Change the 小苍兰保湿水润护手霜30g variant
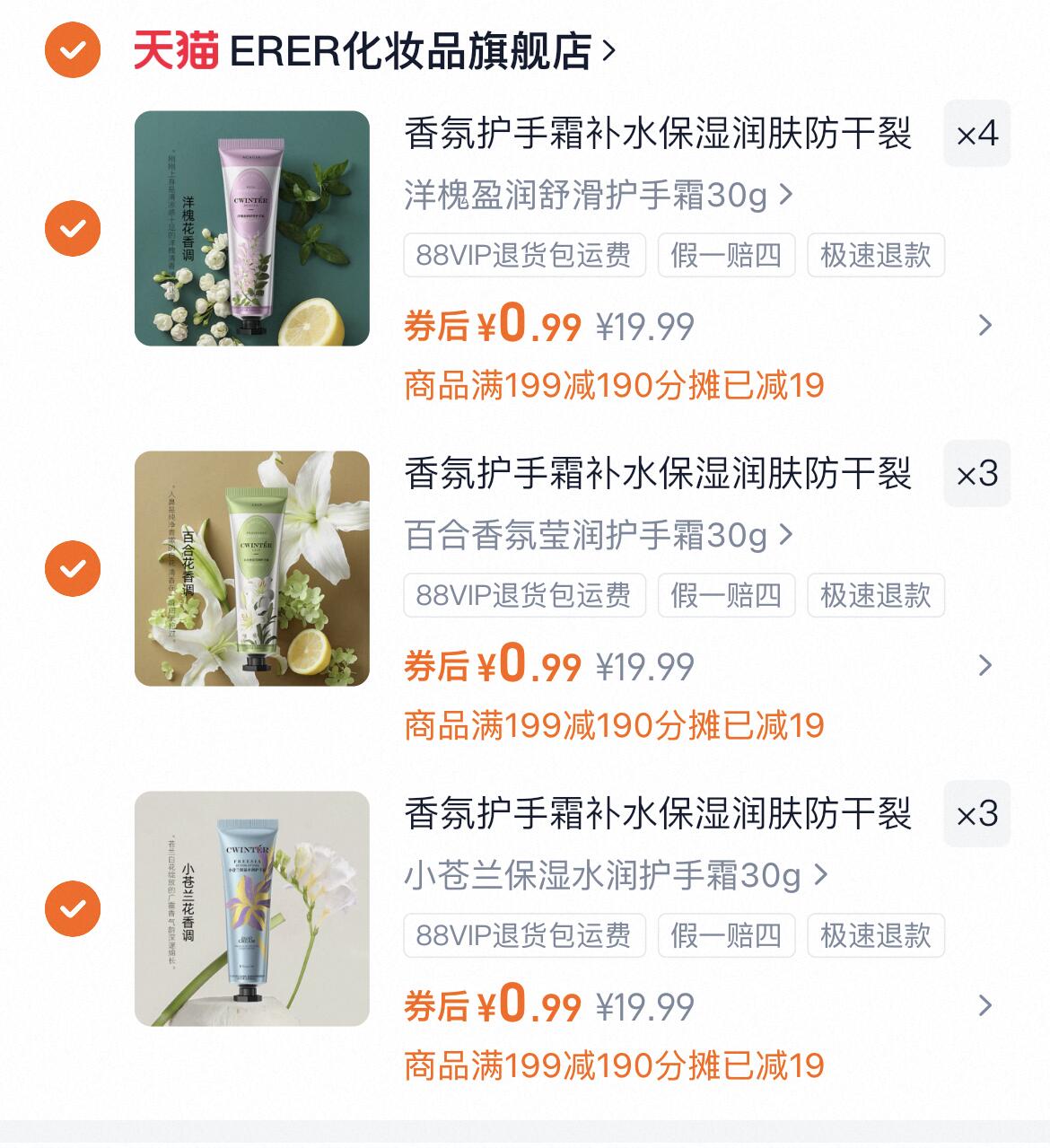Screen dimensions: 1050x1148 click(x=616, y=875)
